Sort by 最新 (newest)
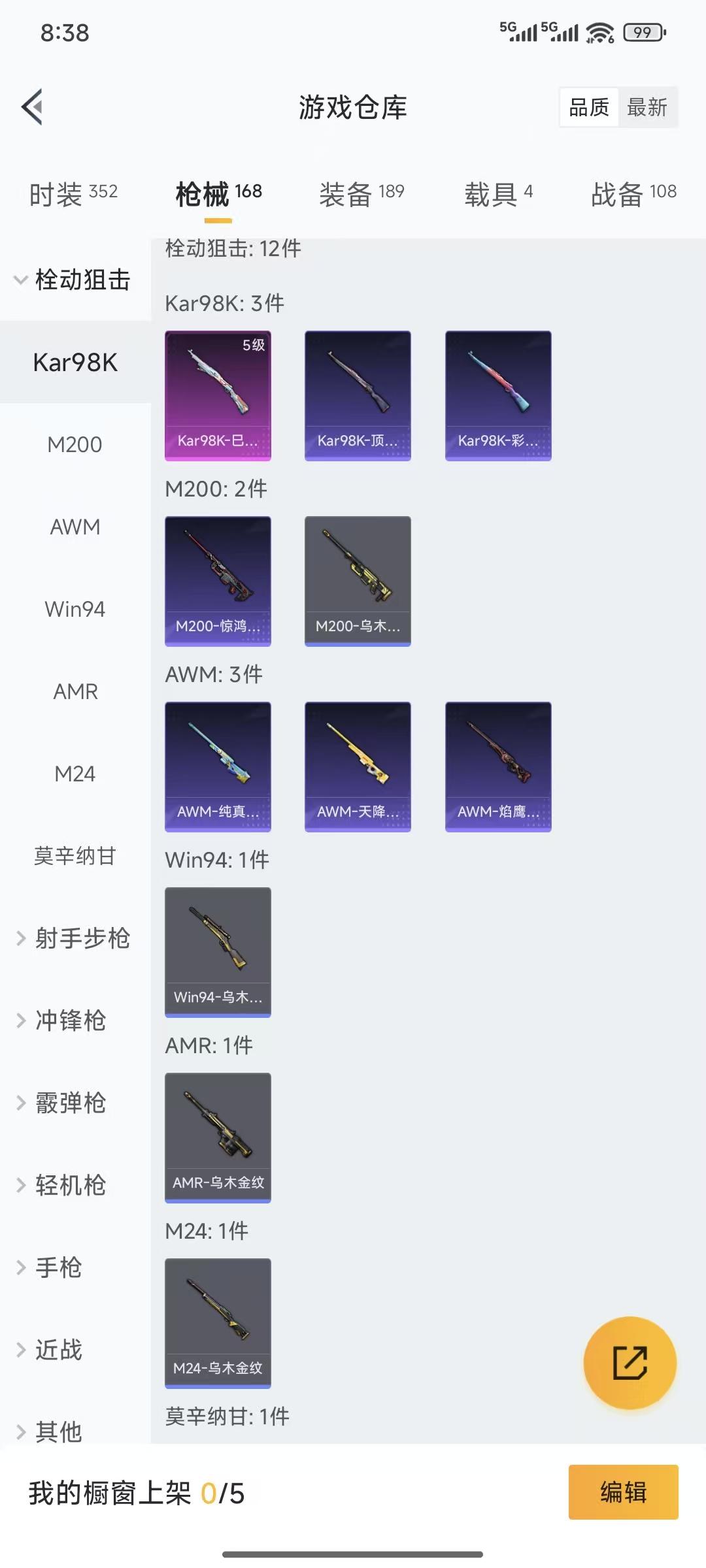The width and height of the screenshot is (706, 1568). [x=647, y=107]
